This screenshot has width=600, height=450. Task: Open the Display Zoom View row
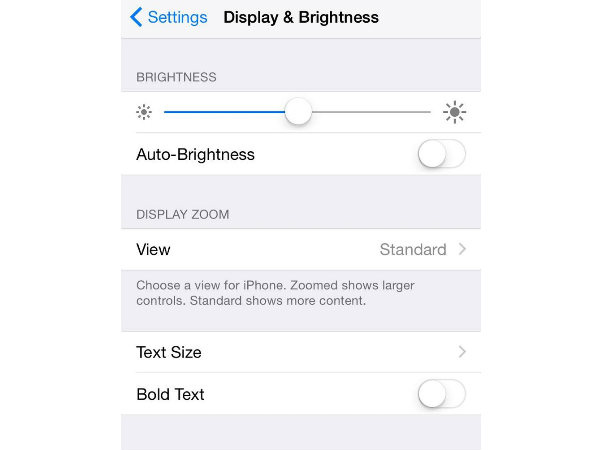[x=300, y=249]
